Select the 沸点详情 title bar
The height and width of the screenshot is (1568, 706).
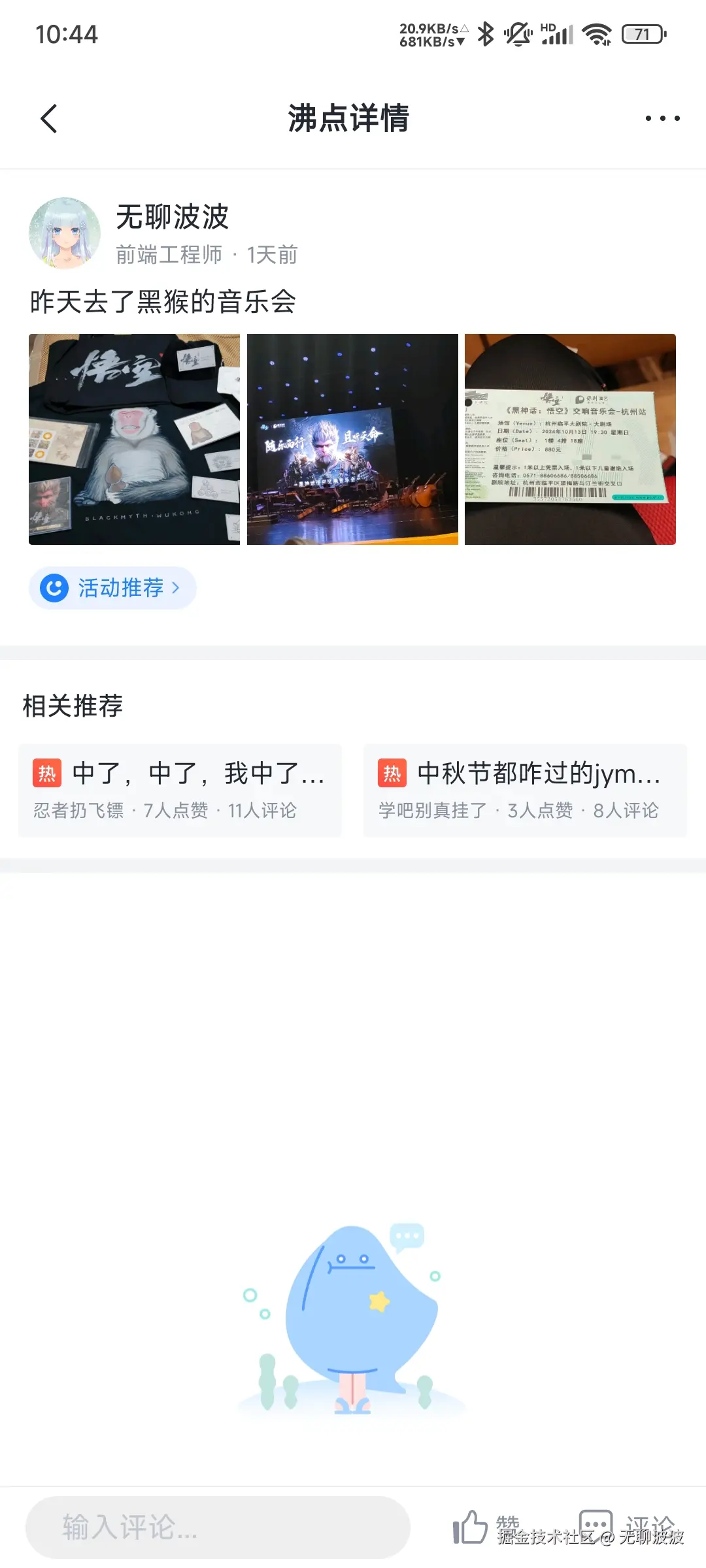click(x=348, y=120)
